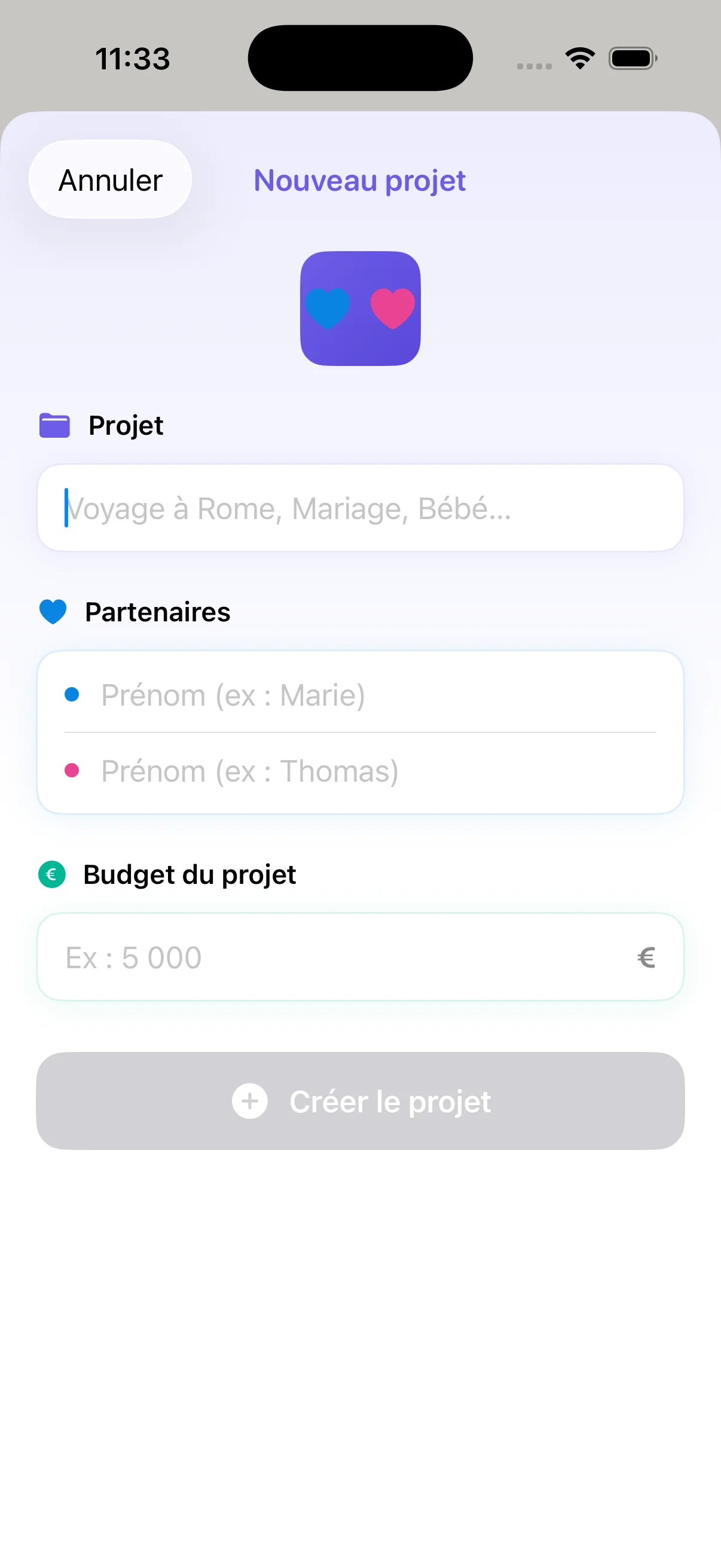
Task: Select the pink dot next to second partner
Action: click(72, 770)
